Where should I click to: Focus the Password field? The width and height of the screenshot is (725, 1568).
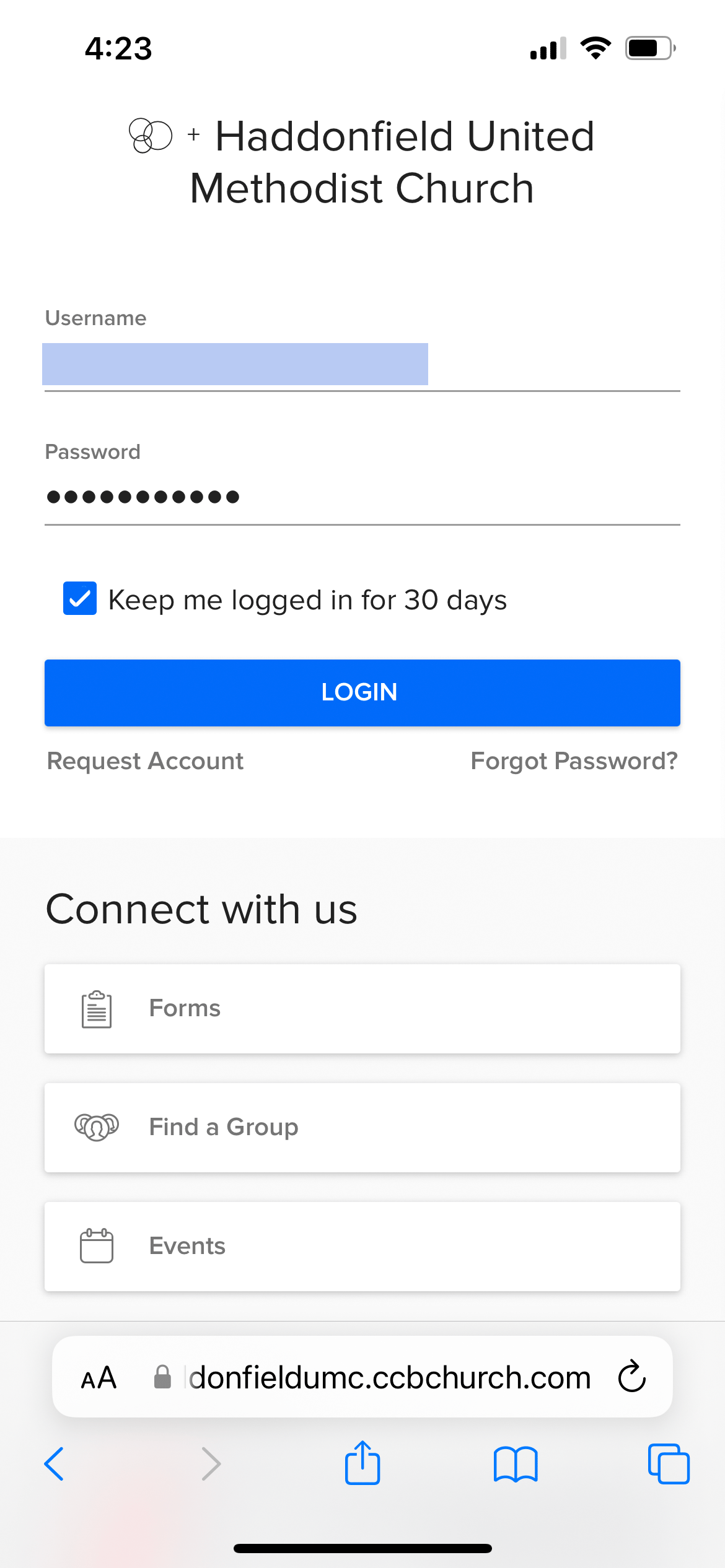point(362,497)
